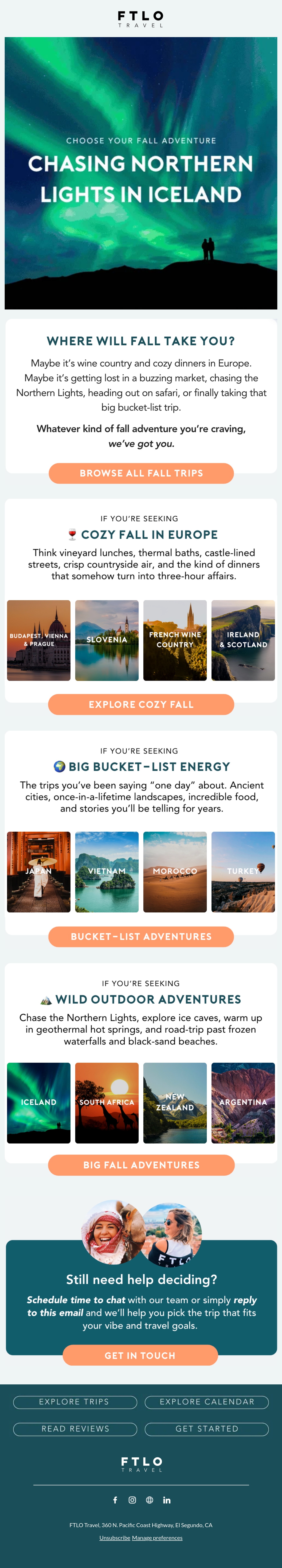Open Explore Calendar footer link

207,1401
